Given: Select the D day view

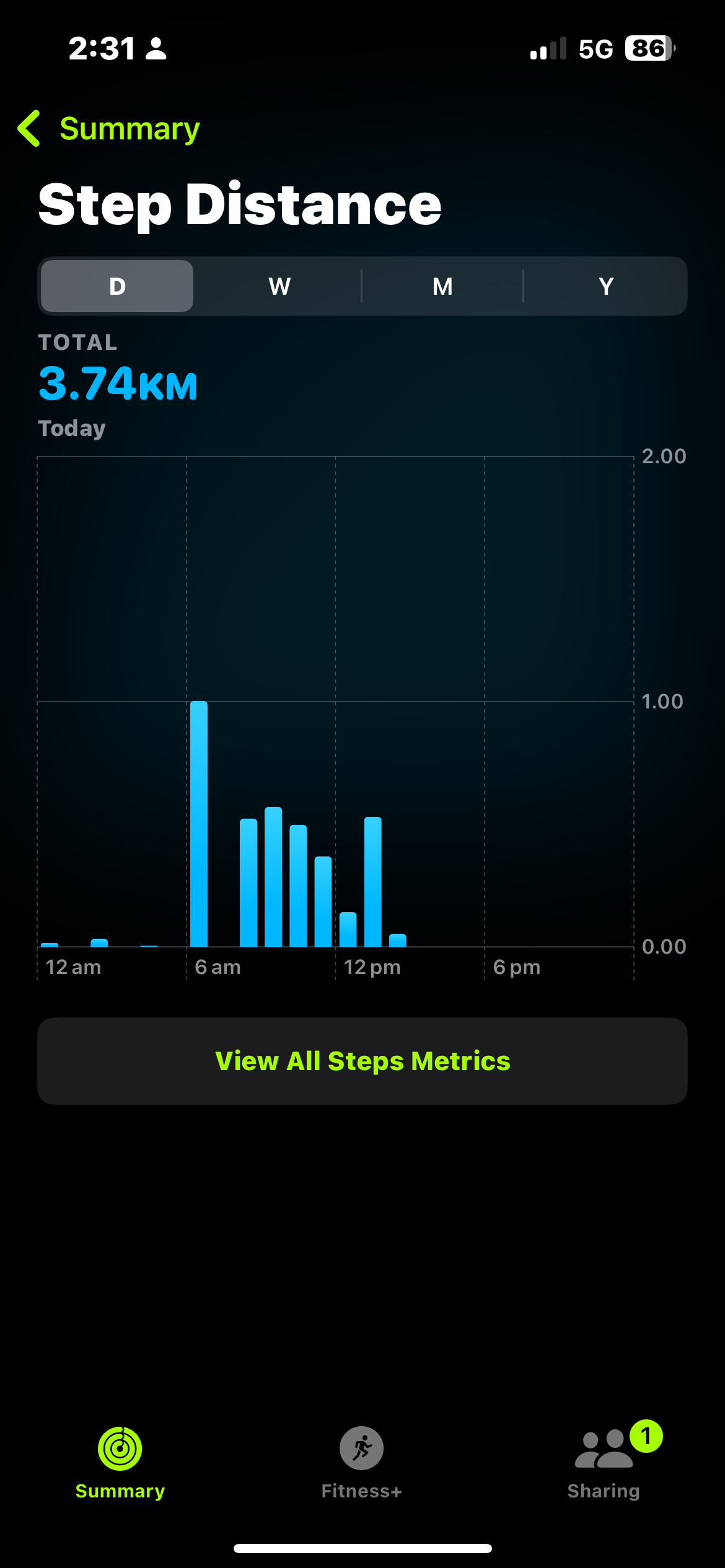Looking at the screenshot, I should [x=117, y=286].
